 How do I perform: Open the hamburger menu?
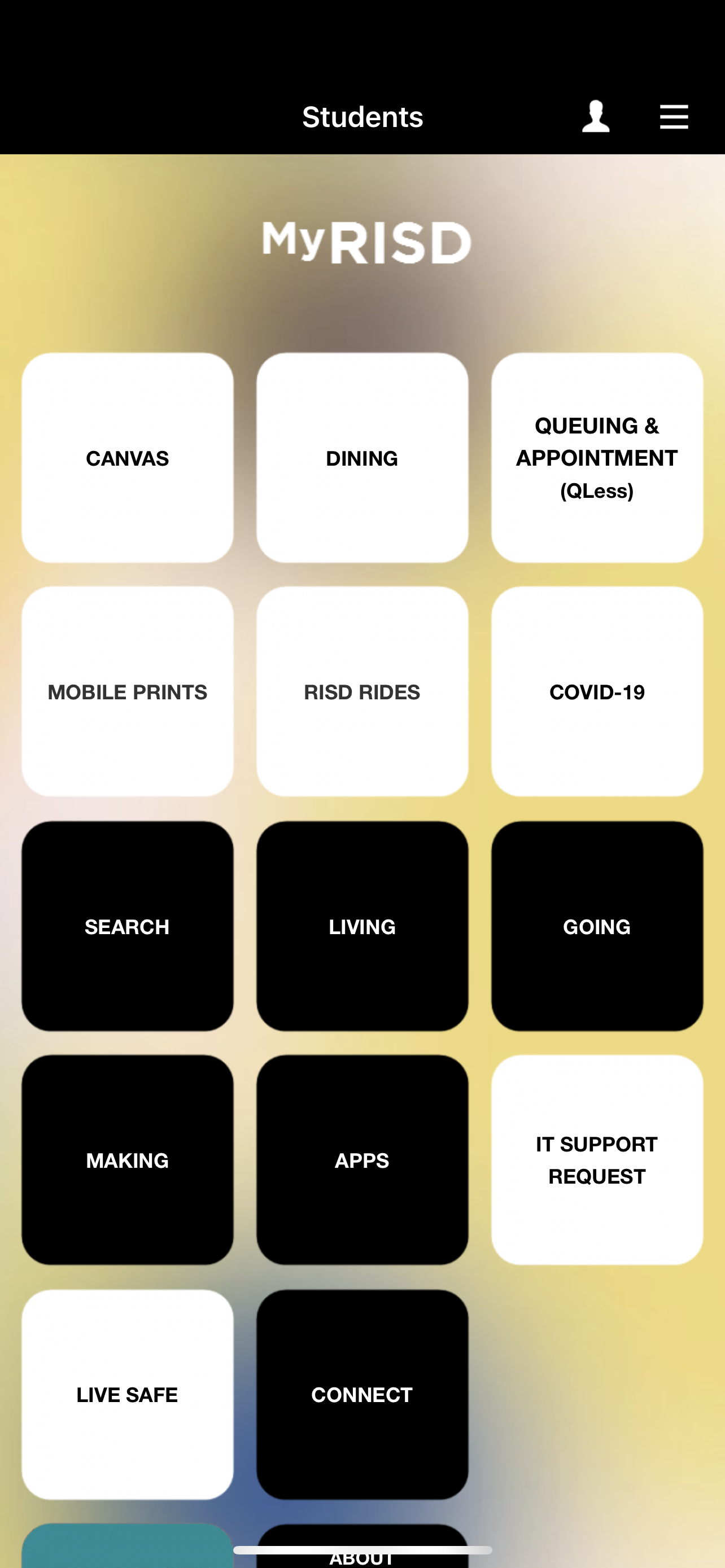tap(674, 116)
